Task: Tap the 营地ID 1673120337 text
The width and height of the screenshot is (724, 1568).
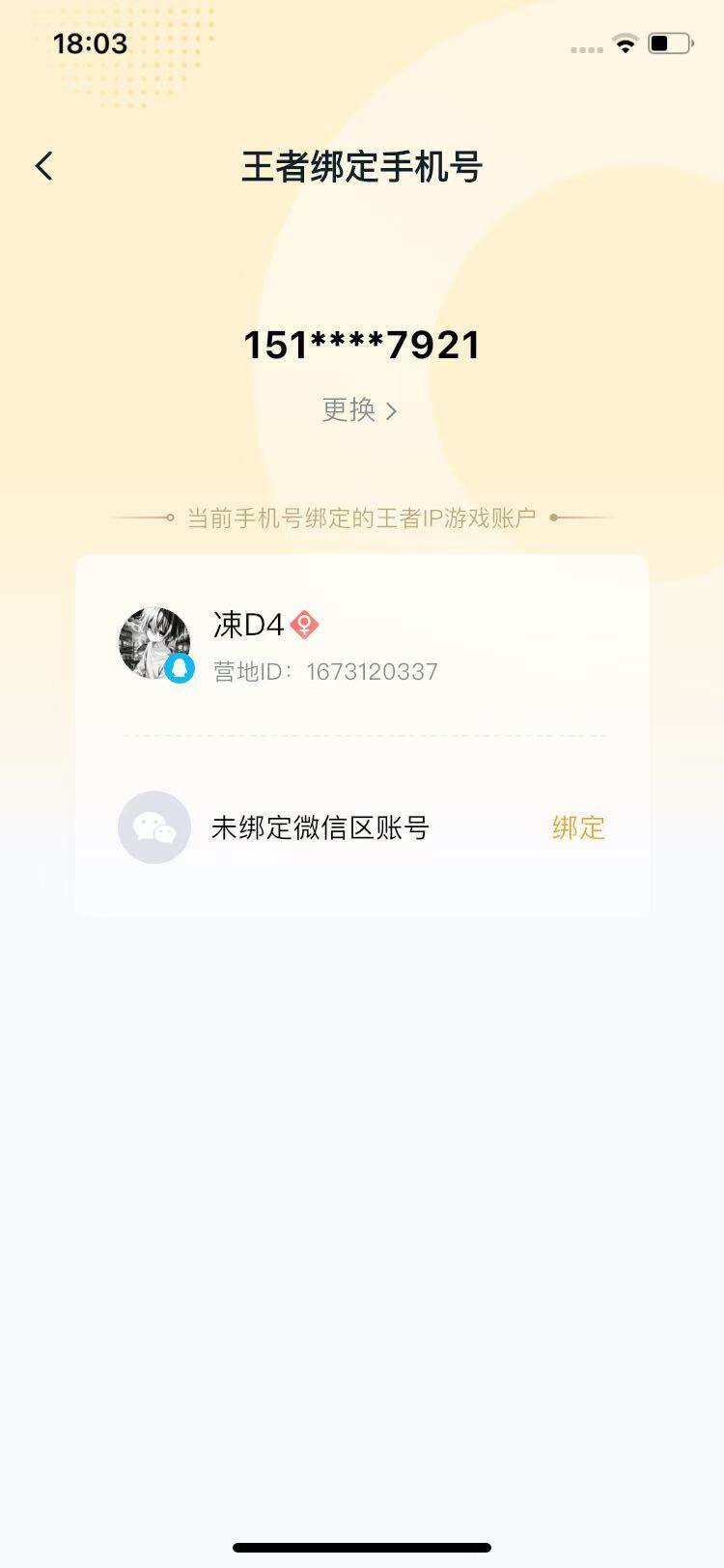Action: pos(324,670)
